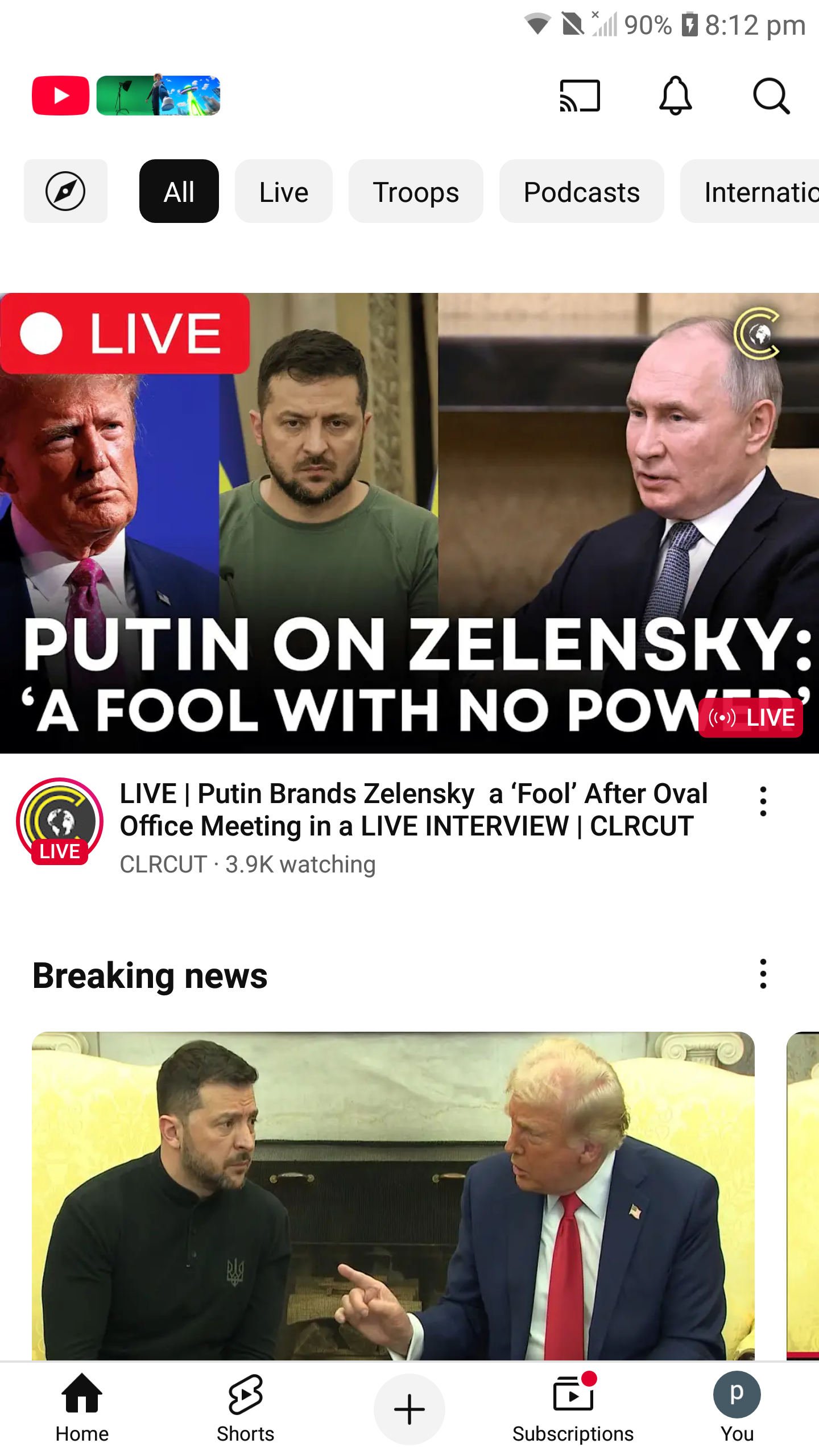819x1456 pixels.
Task: Tap the International filter chip
Action: click(x=762, y=191)
